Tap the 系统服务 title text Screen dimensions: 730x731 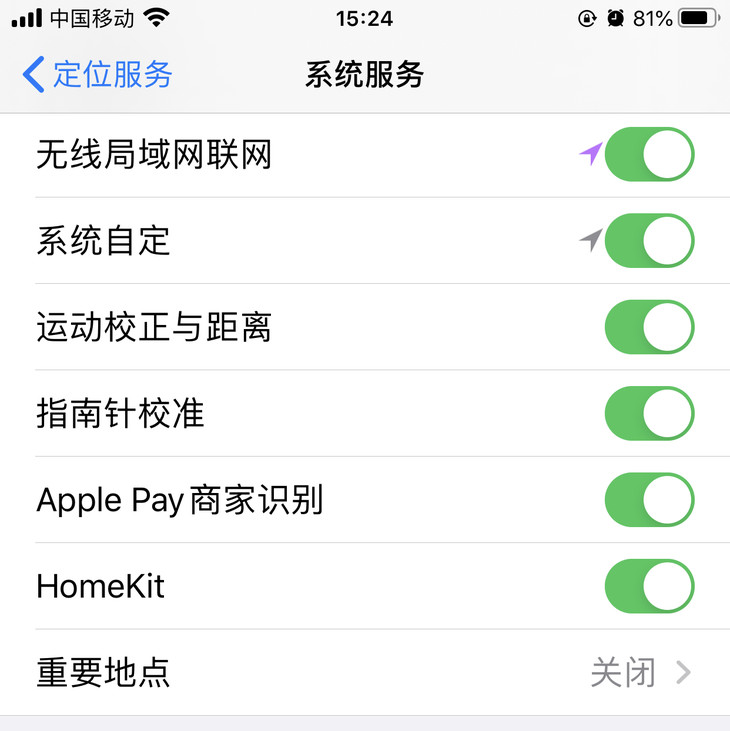(365, 74)
